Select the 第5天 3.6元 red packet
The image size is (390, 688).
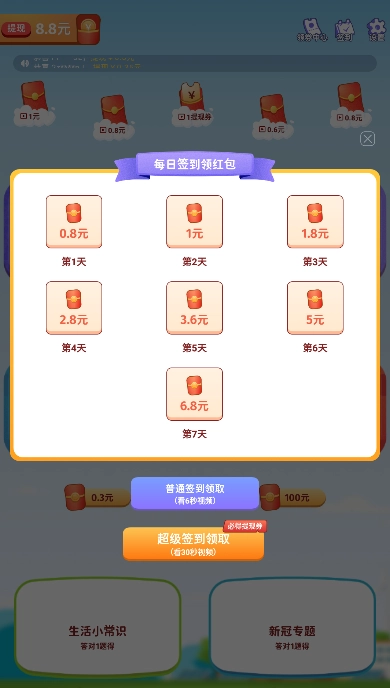coord(194,308)
